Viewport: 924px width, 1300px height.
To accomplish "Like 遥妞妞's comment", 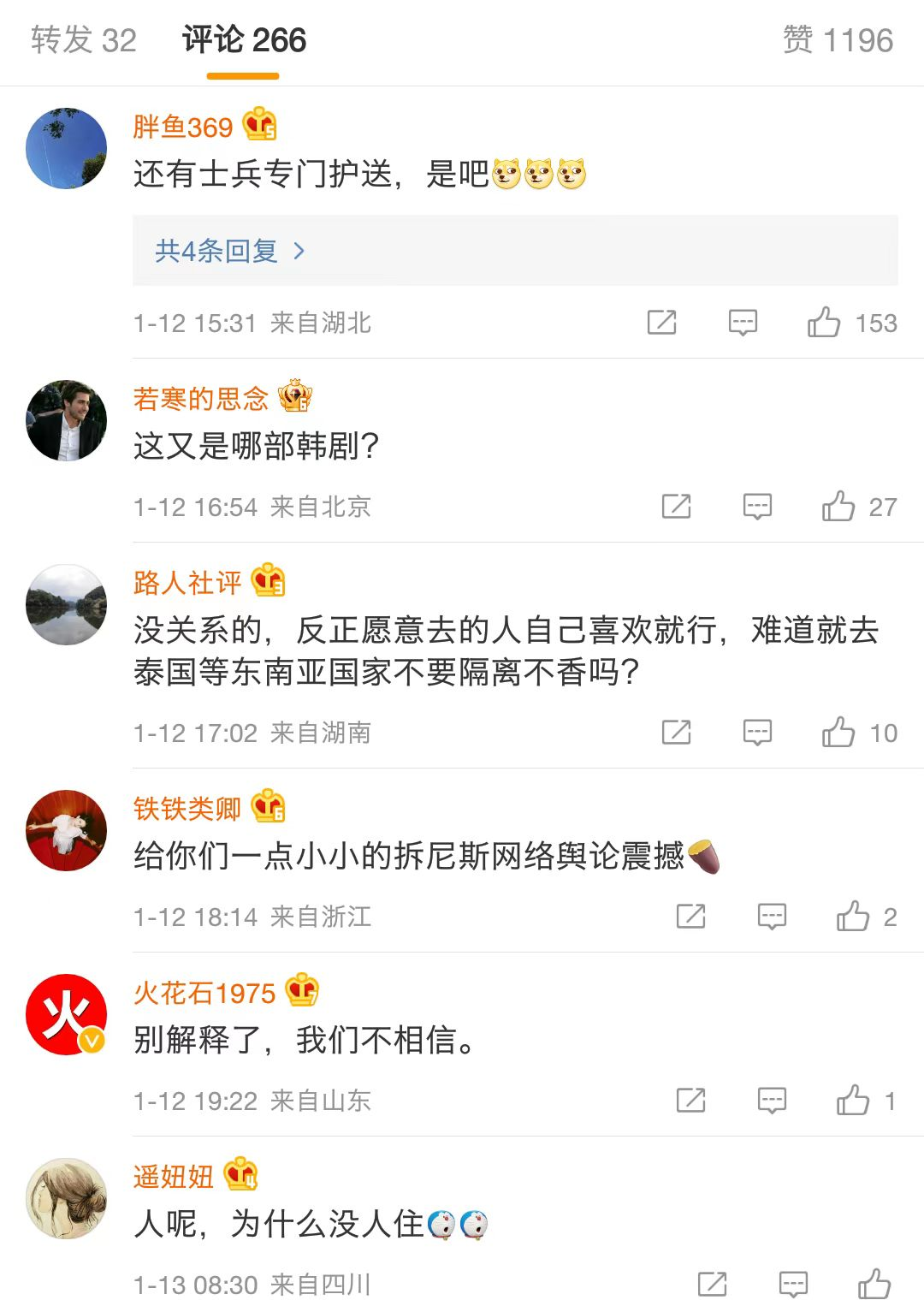I will 874,1284.
